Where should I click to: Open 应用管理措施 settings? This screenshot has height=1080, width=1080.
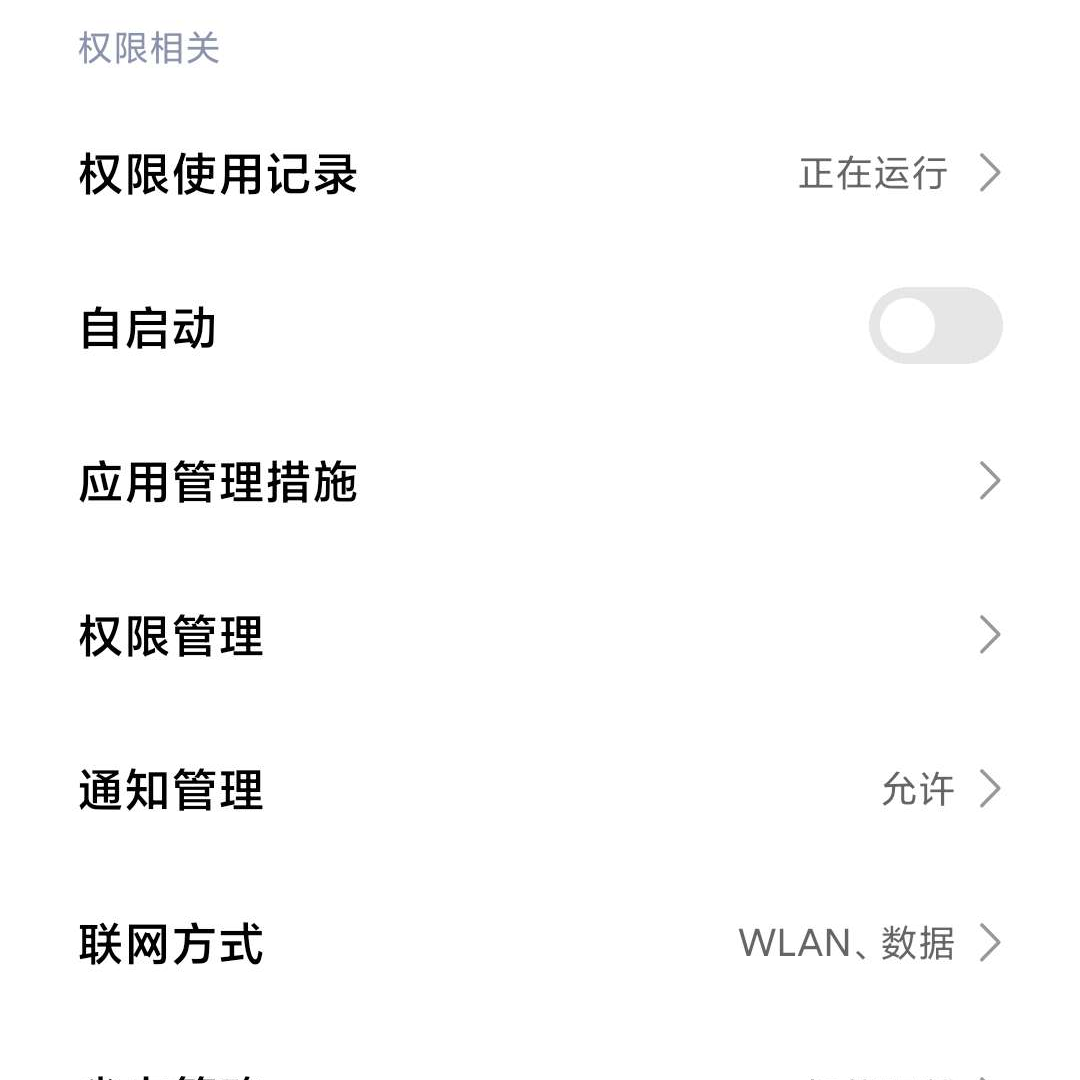point(540,482)
